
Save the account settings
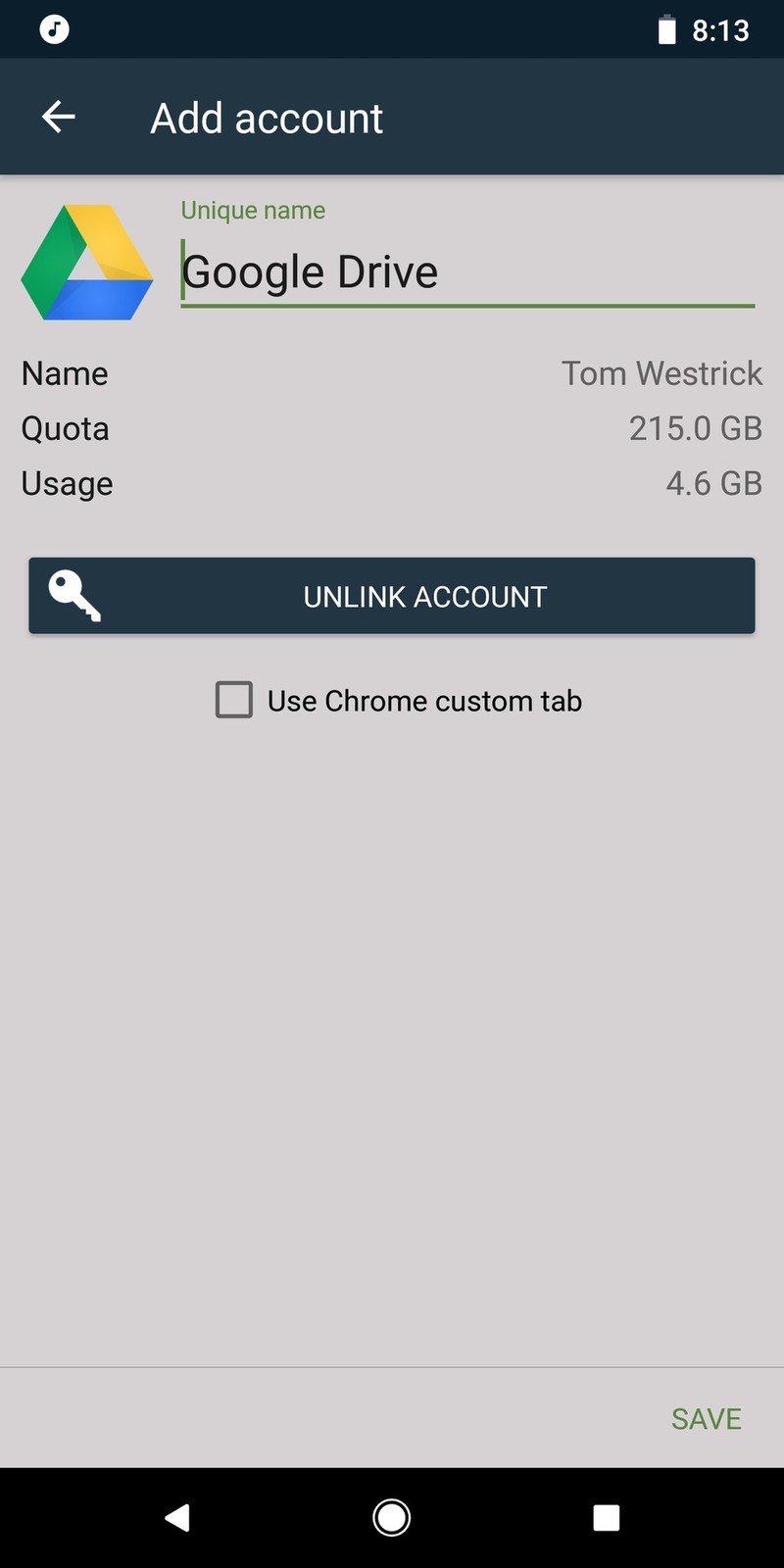click(x=706, y=1418)
